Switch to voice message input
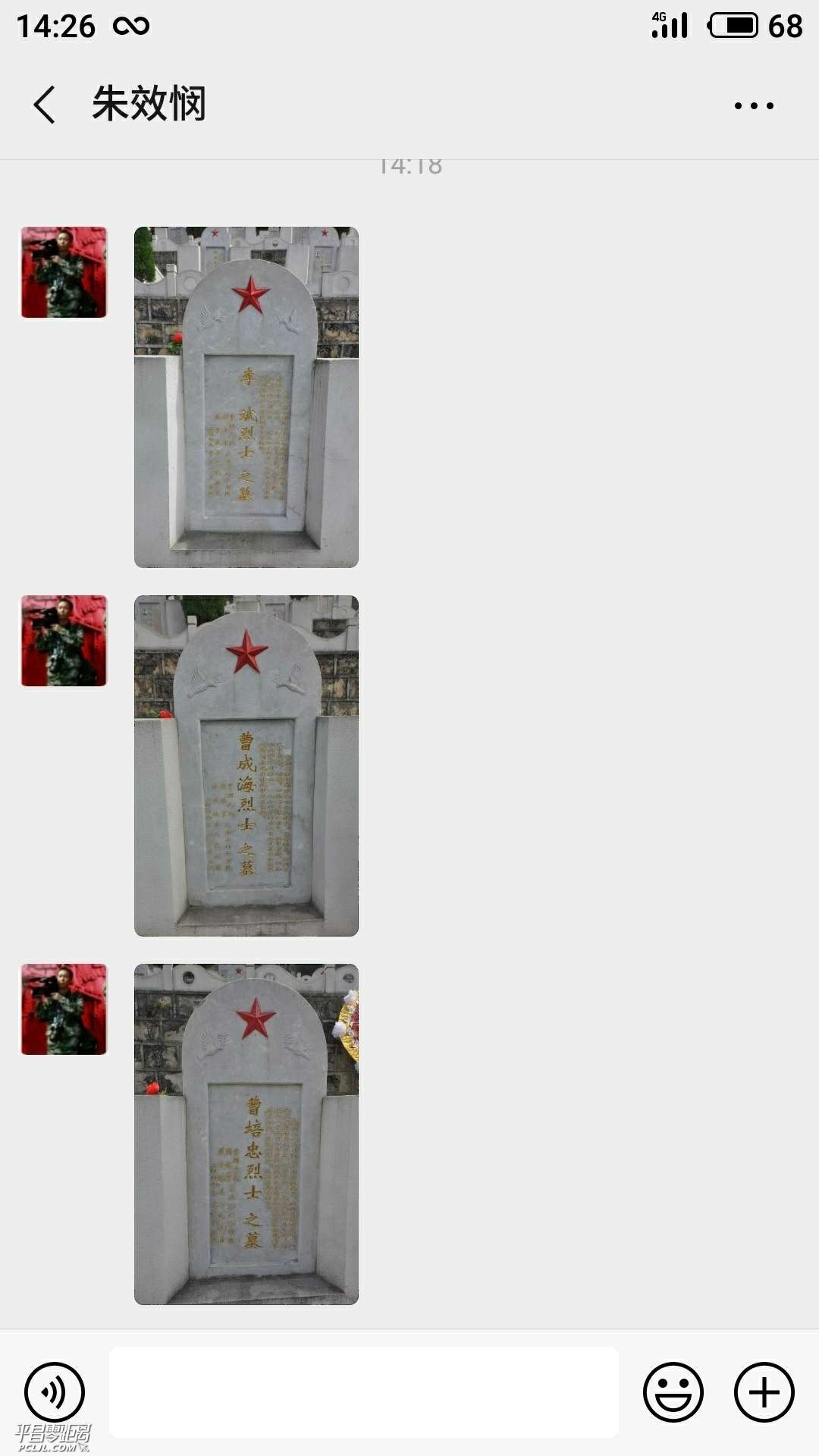The height and width of the screenshot is (1456, 819). point(55,1392)
